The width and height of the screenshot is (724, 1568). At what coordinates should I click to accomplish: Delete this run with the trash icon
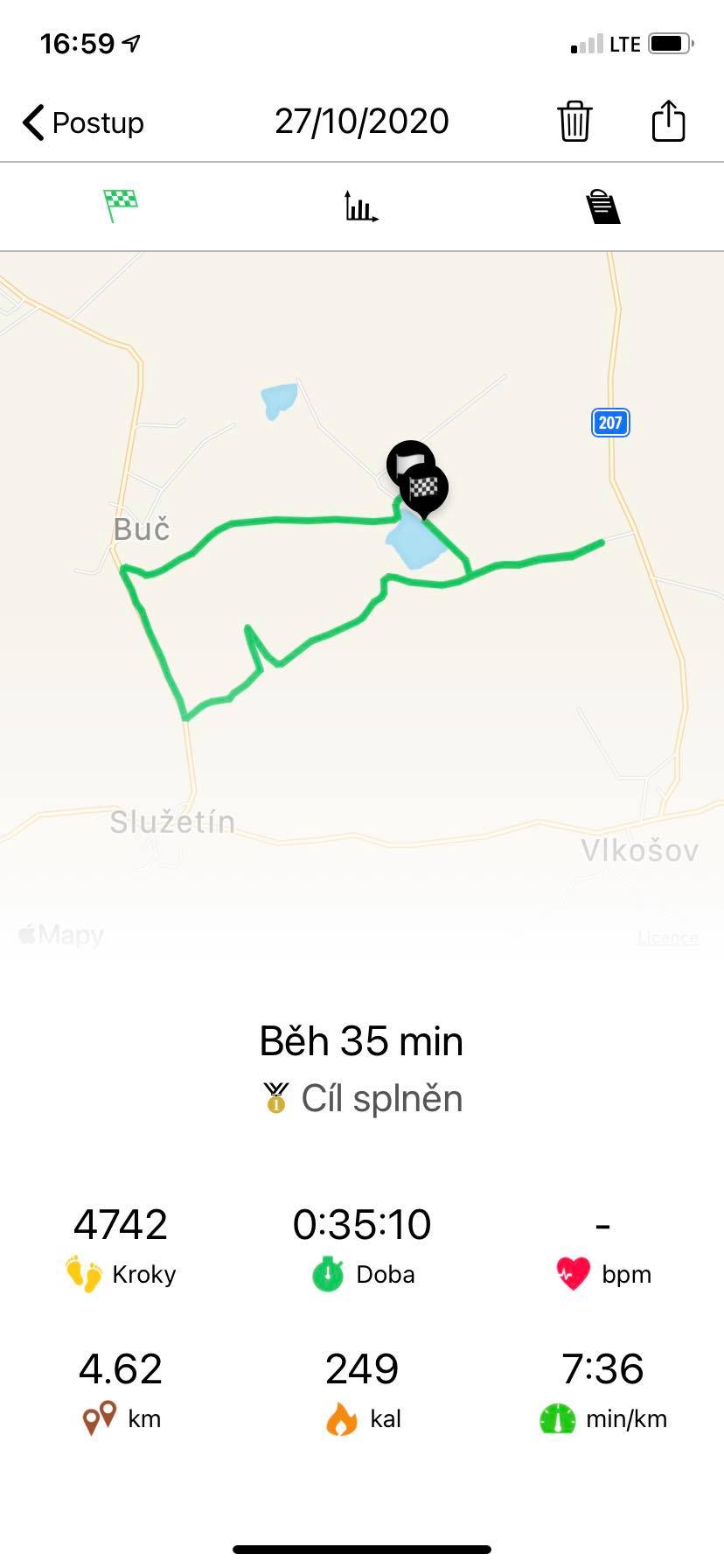coord(574,121)
